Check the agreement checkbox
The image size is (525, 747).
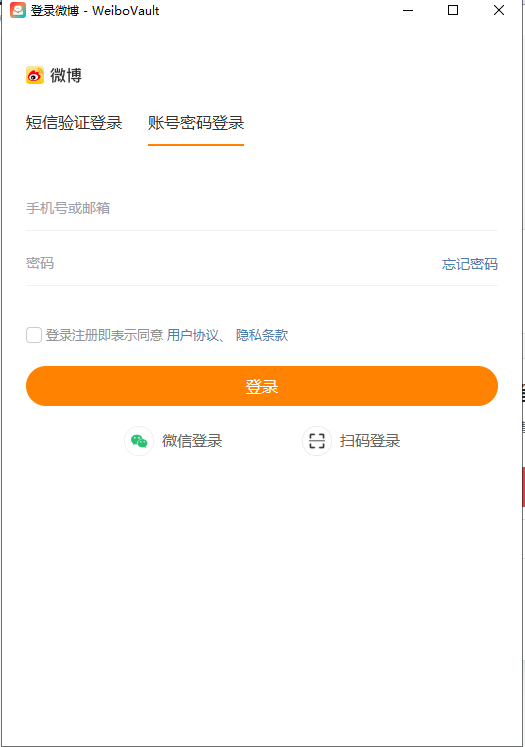[34, 335]
